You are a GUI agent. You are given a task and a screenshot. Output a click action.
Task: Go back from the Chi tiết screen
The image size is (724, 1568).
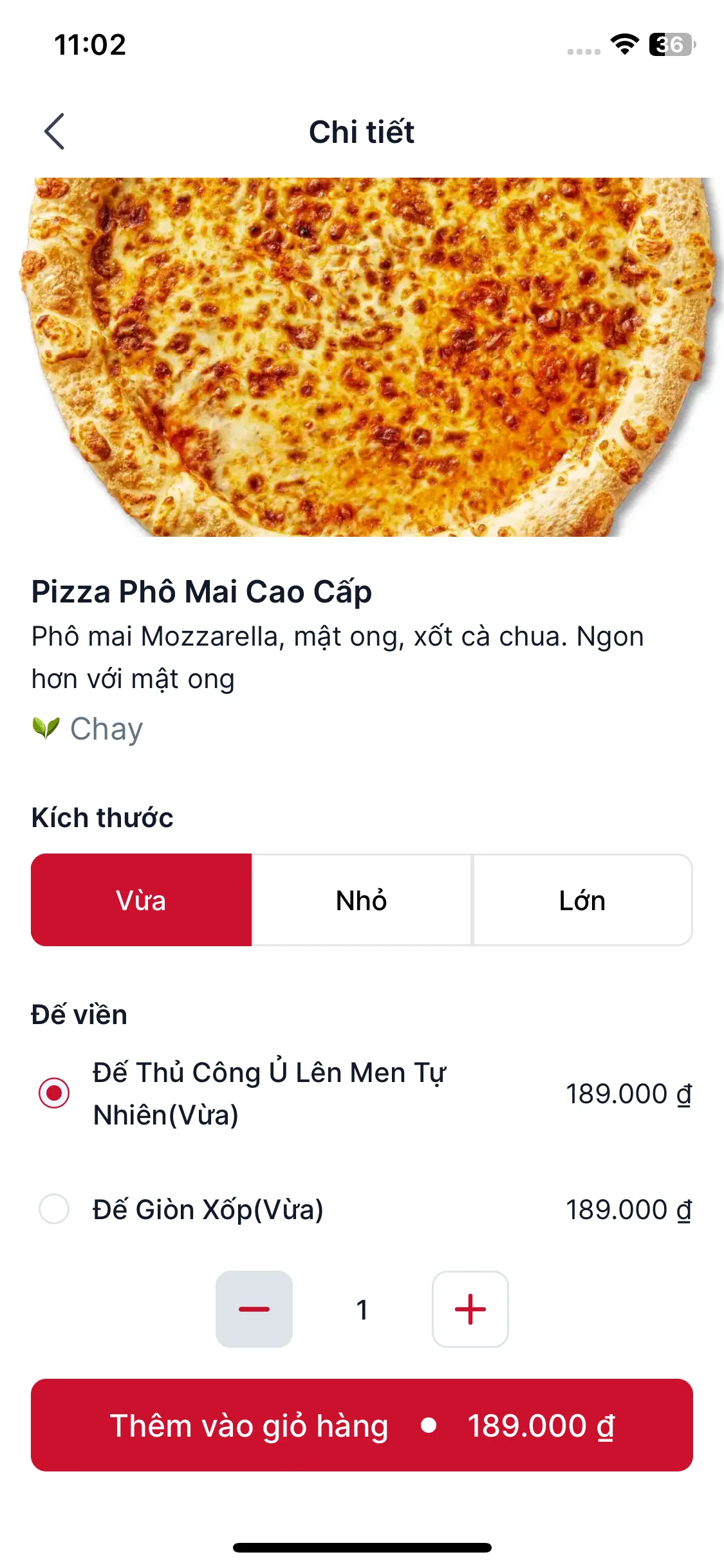[x=55, y=132]
